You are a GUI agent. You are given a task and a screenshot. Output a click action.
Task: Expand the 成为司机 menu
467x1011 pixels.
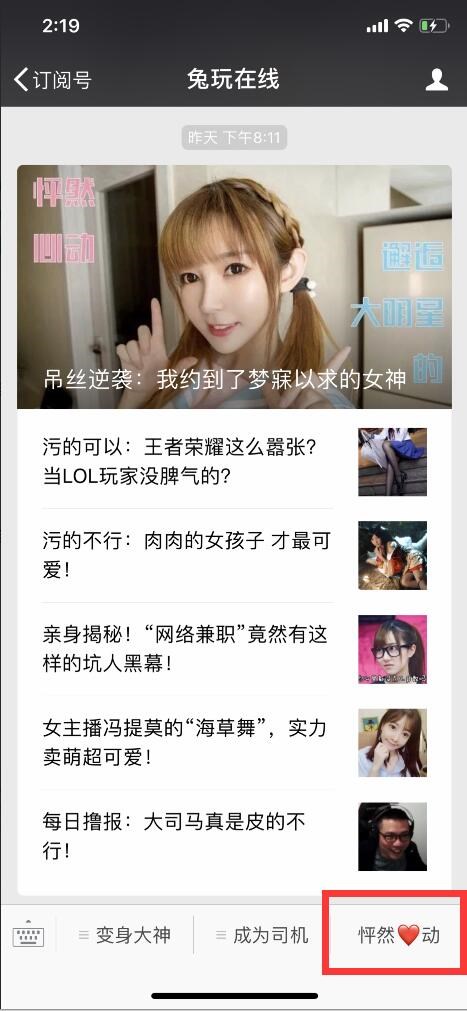[x=262, y=935]
